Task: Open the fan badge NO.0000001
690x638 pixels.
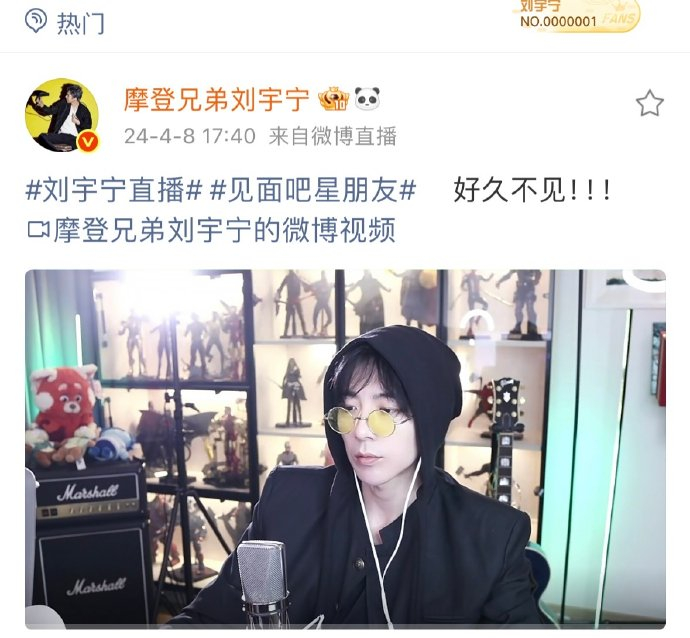Action: click(577, 14)
